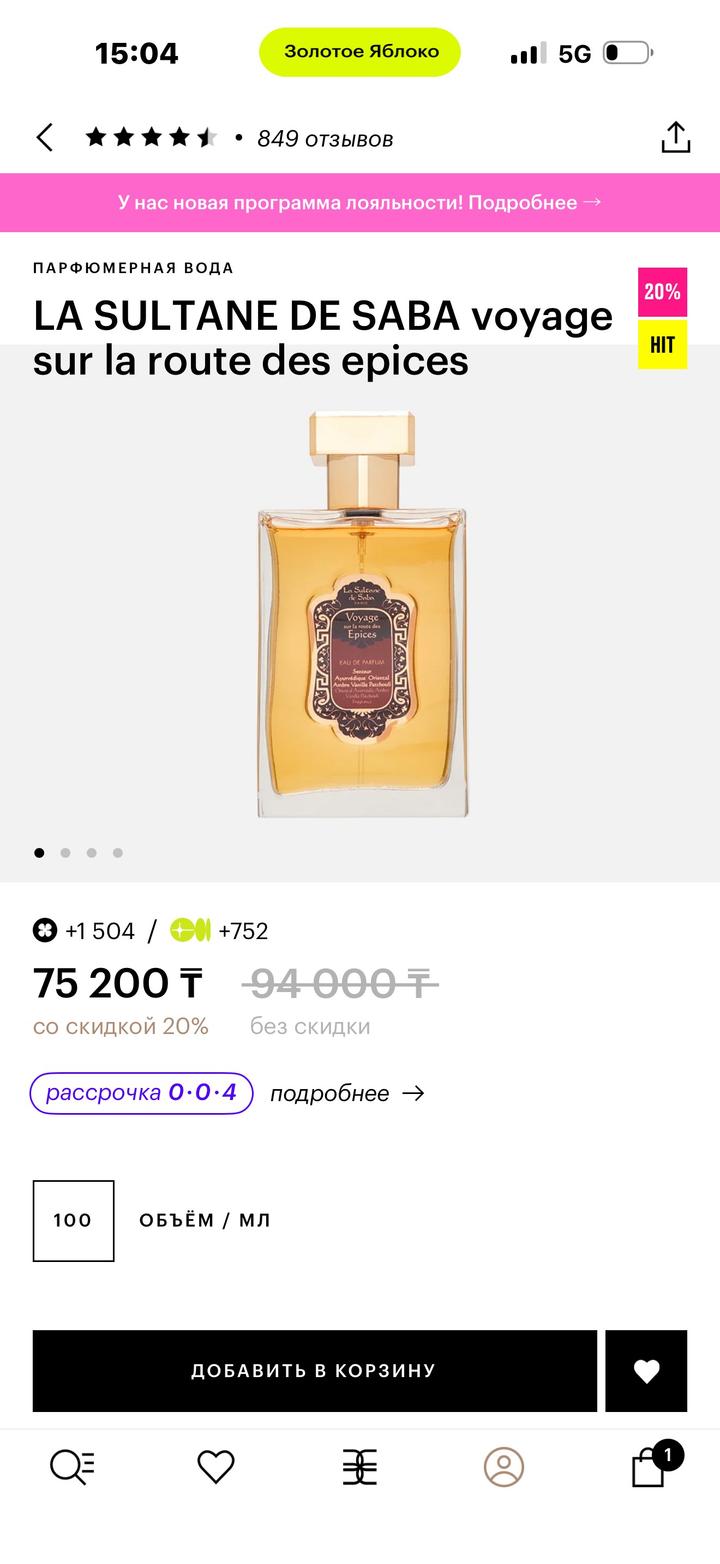Open the profile tab

pyautogui.click(x=504, y=1467)
